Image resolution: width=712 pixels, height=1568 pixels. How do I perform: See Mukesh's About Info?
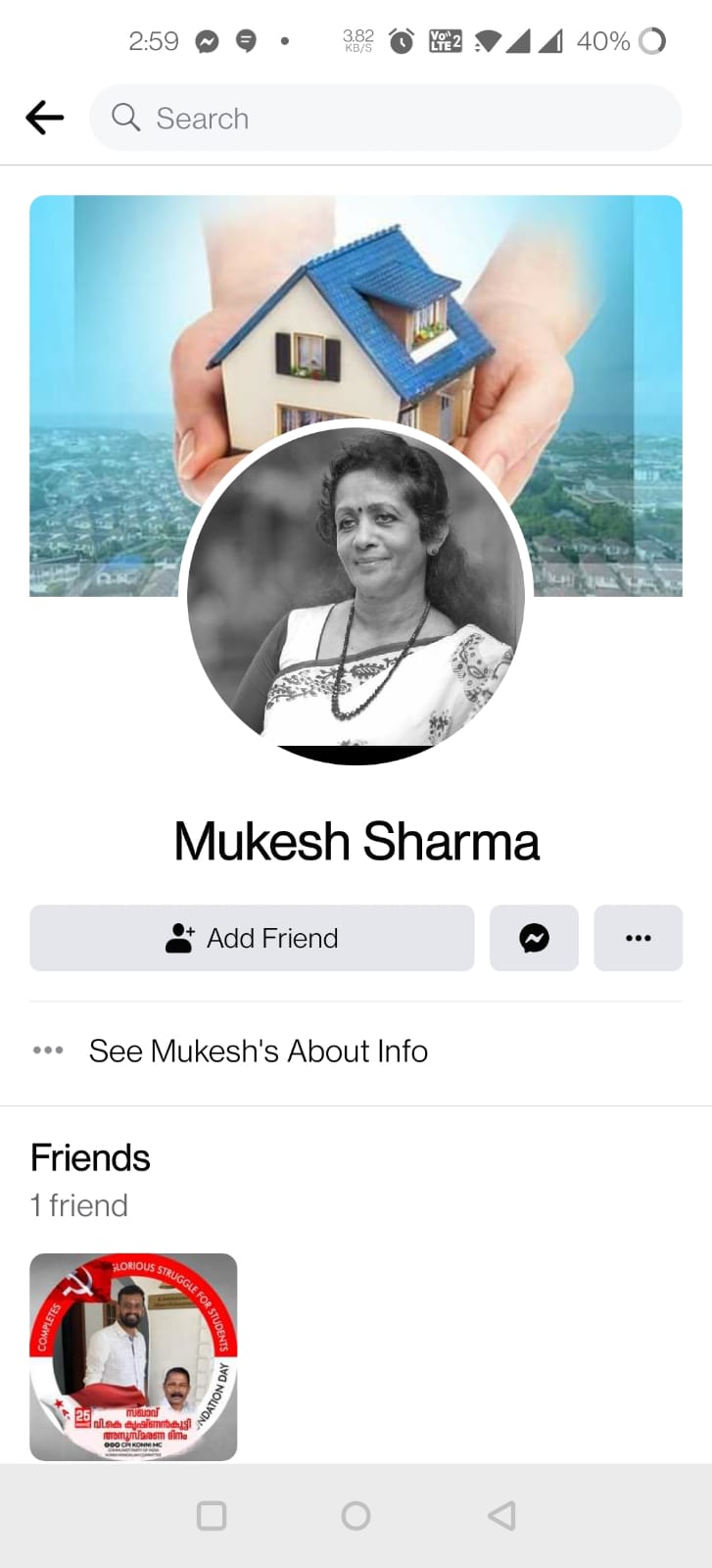click(258, 1051)
